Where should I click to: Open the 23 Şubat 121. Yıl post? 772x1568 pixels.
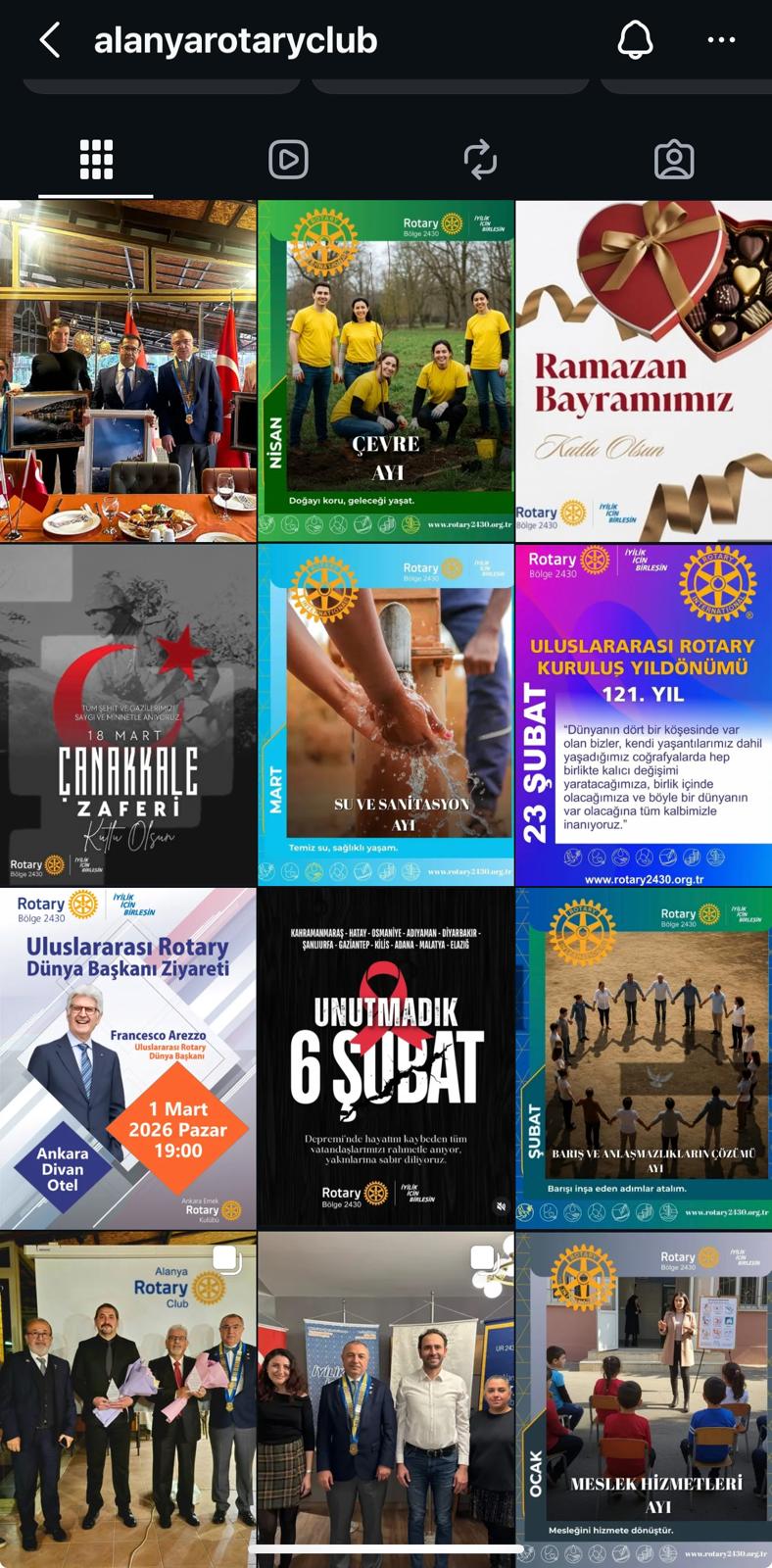(644, 715)
